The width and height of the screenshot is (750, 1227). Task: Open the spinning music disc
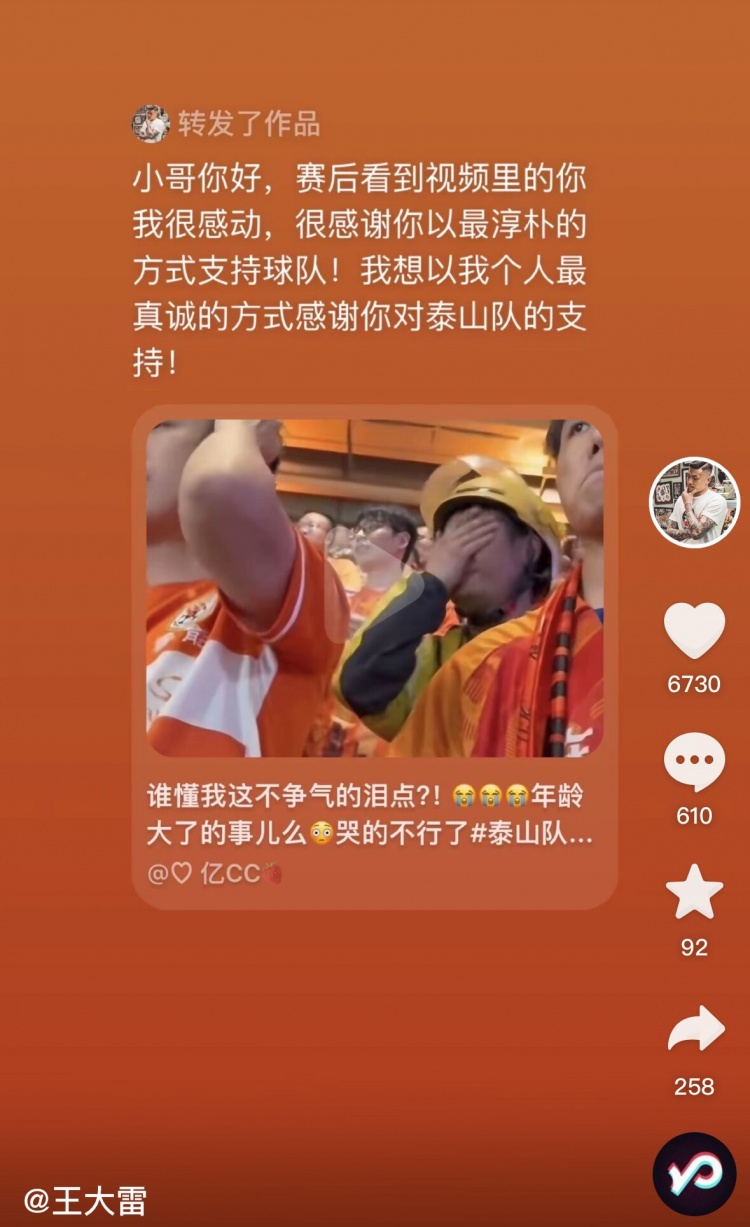tap(694, 1173)
